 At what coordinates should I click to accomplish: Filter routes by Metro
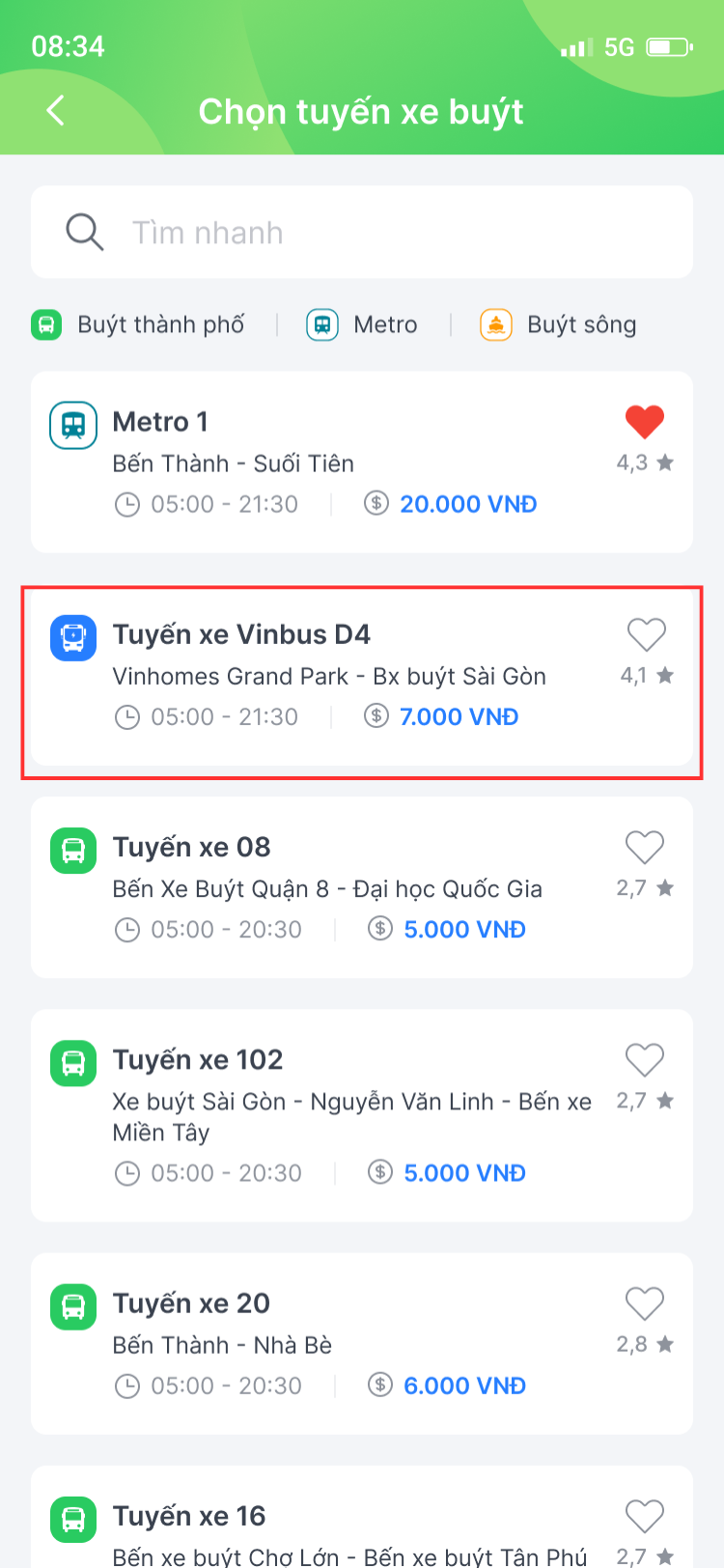click(x=363, y=324)
